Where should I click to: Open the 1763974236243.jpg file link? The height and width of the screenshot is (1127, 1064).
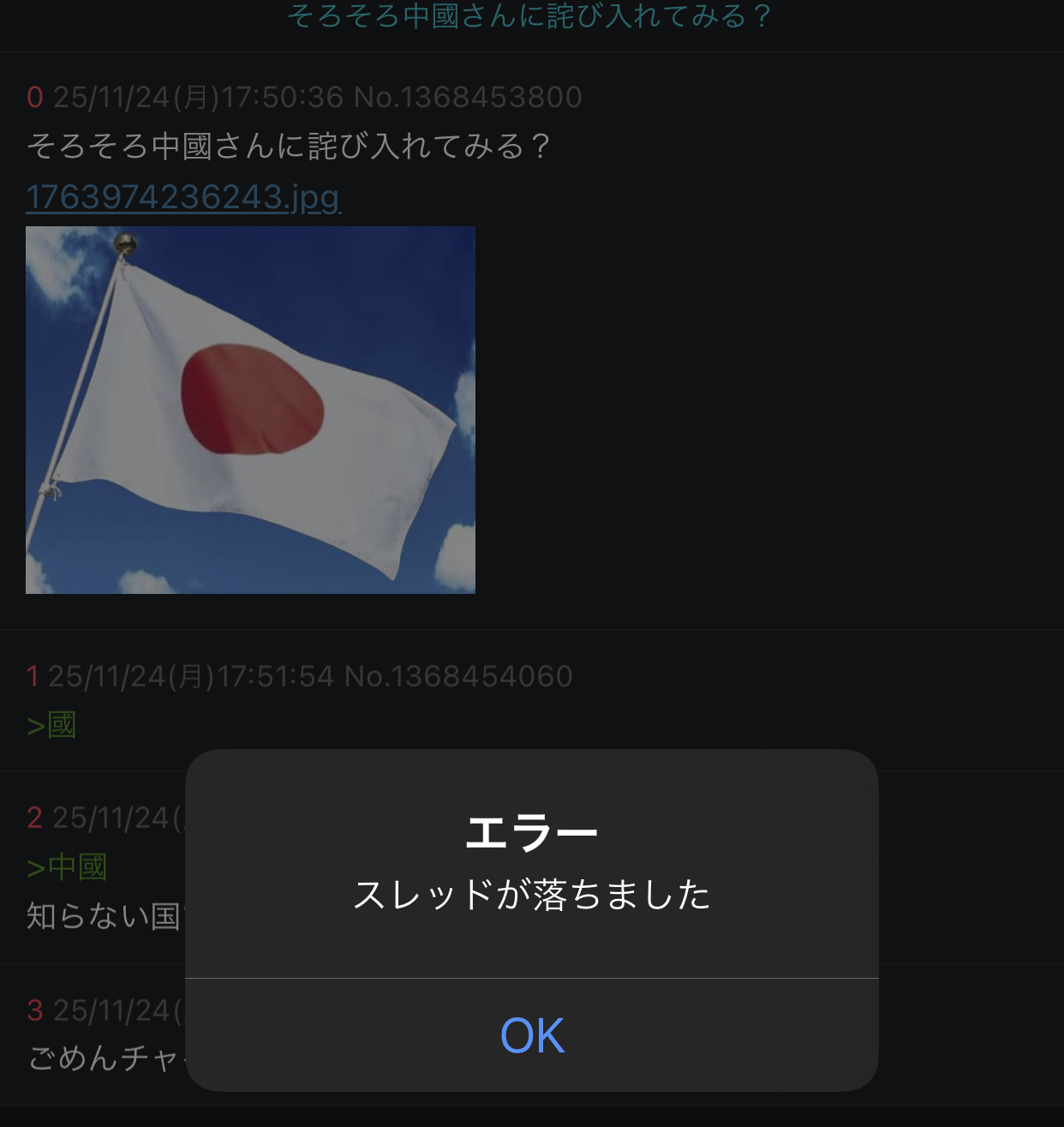[x=183, y=197]
